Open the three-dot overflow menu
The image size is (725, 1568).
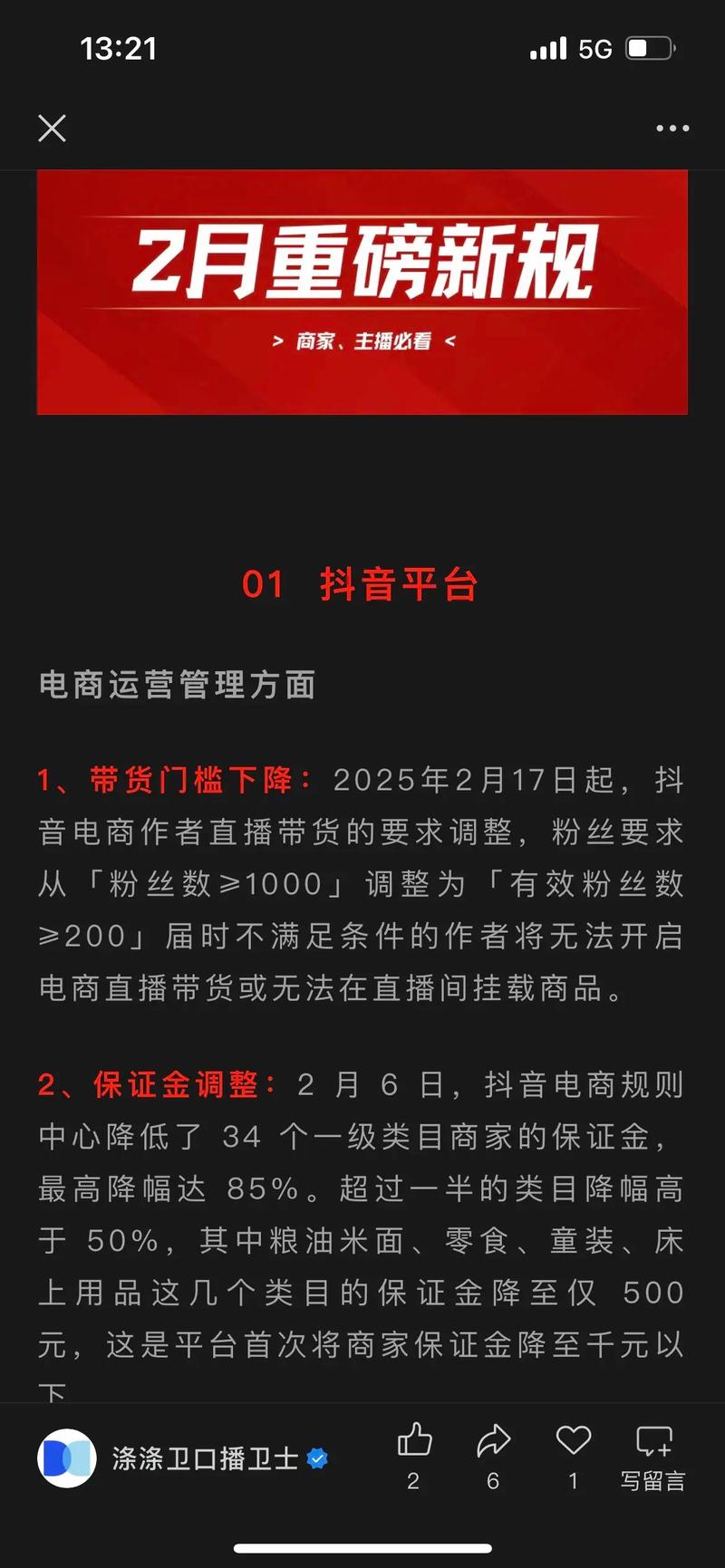[x=672, y=129]
